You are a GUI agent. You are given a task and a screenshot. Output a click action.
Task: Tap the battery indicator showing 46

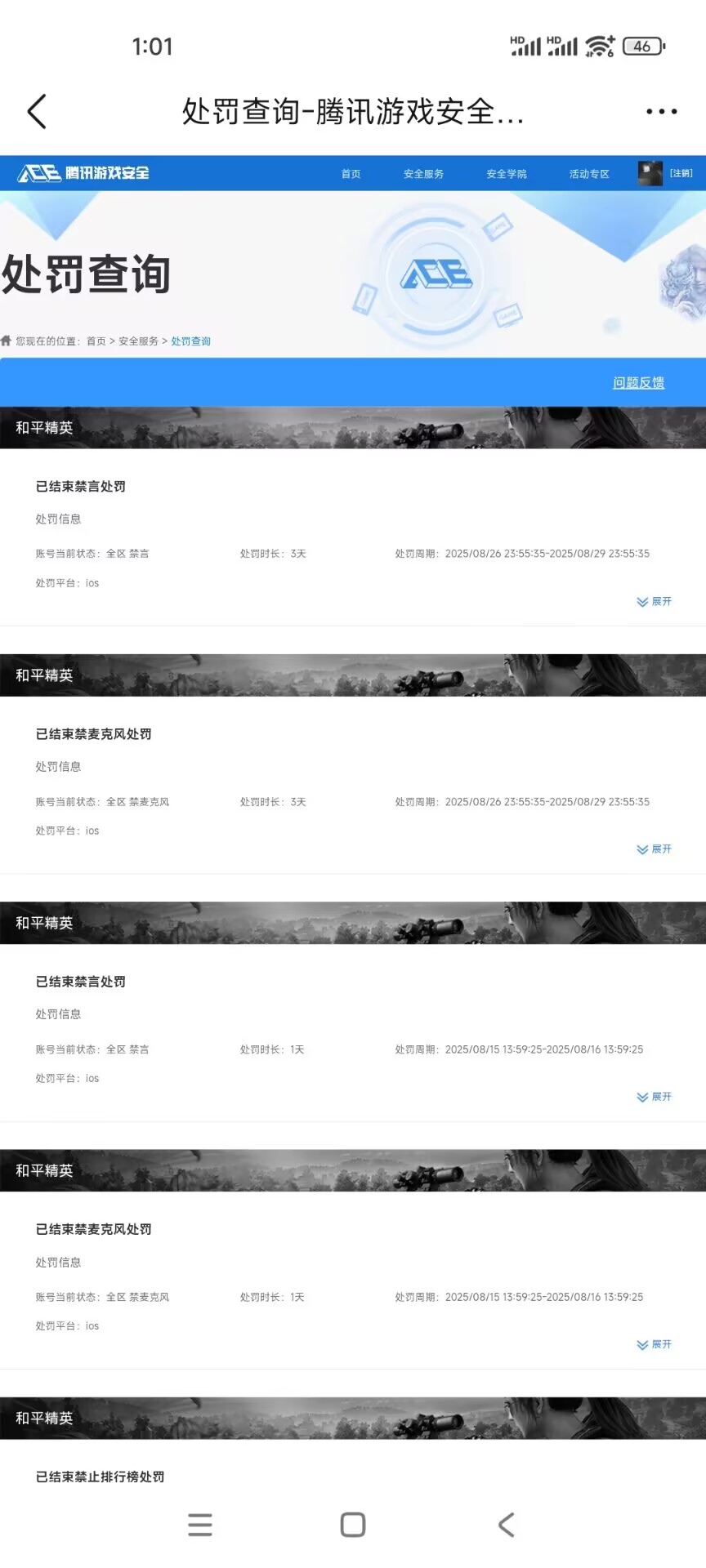click(x=643, y=47)
